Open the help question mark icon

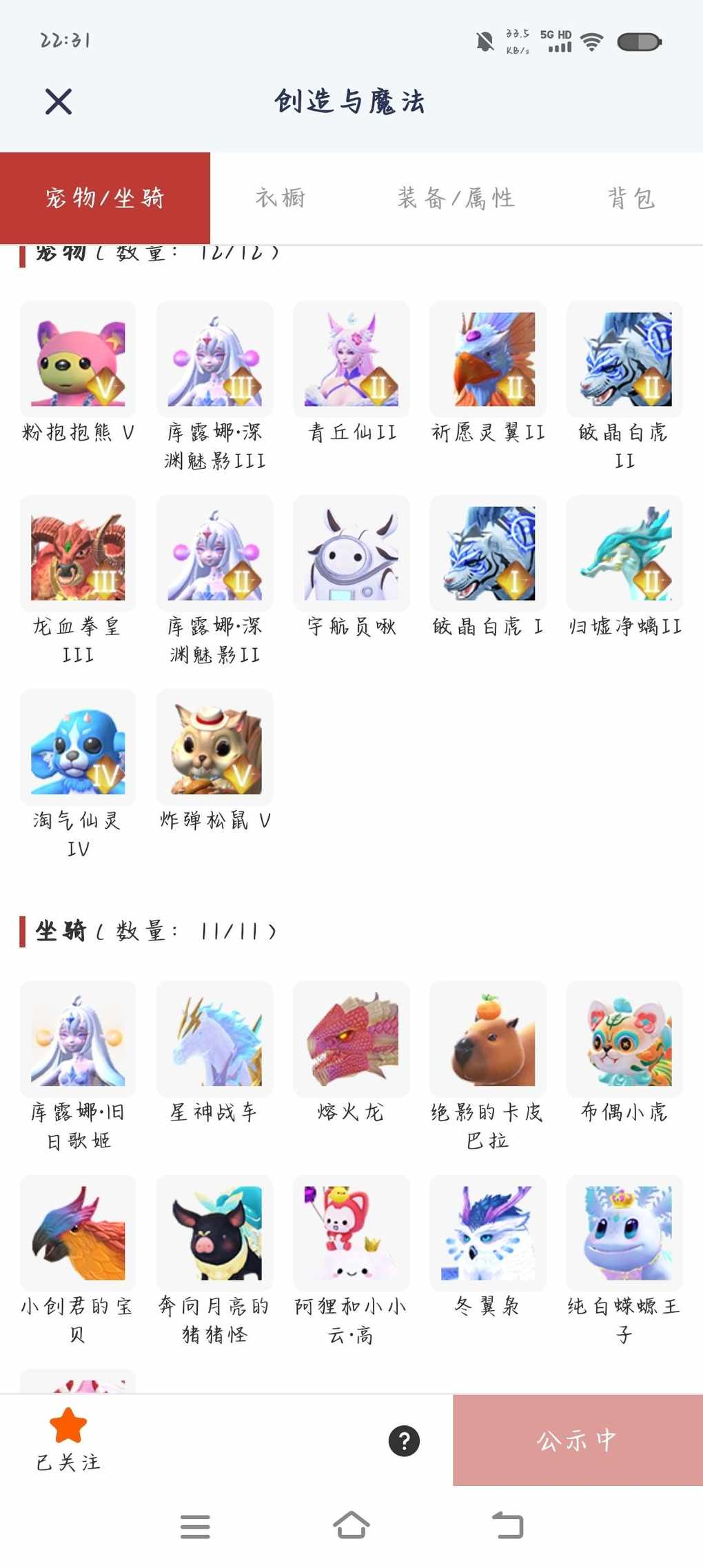point(404,1440)
